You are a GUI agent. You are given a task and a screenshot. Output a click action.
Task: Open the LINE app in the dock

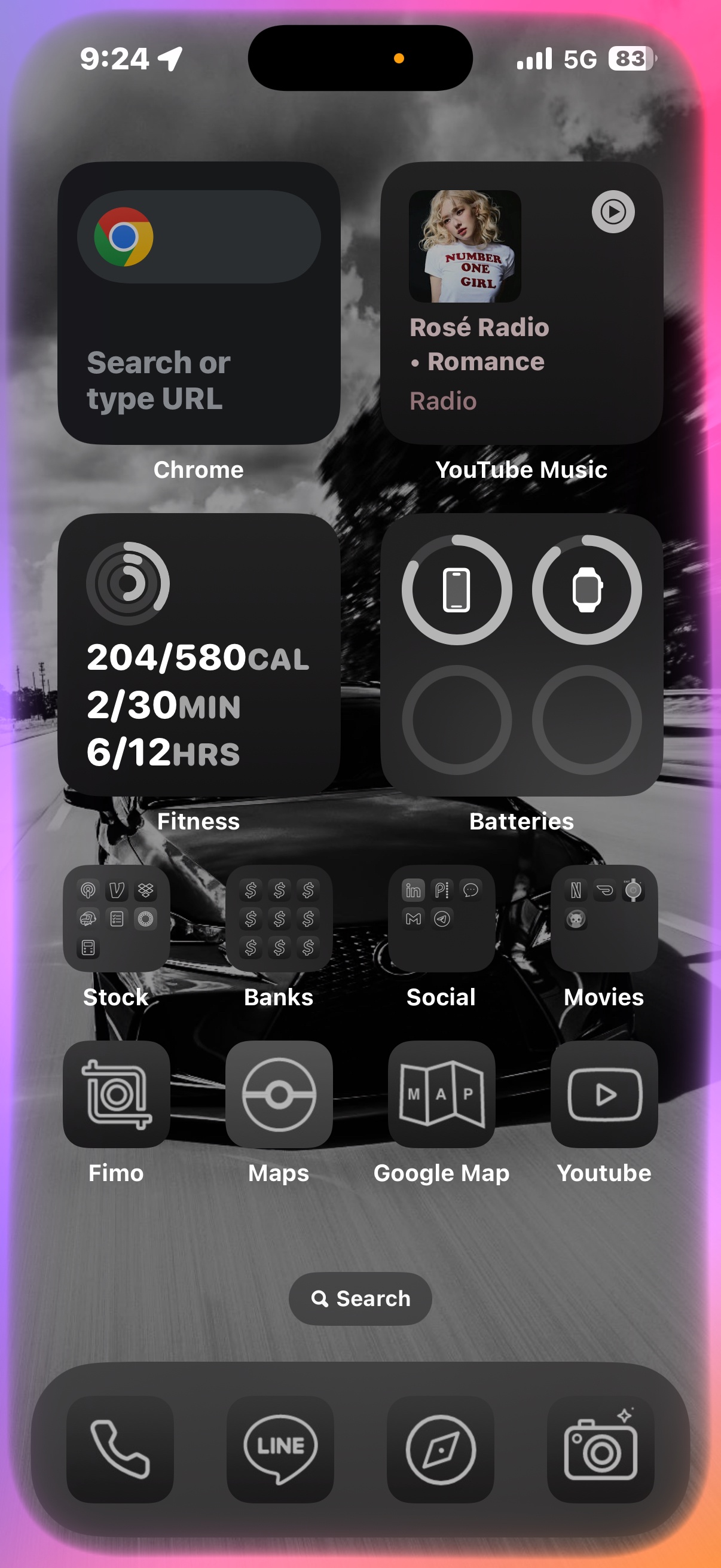pos(280,1448)
